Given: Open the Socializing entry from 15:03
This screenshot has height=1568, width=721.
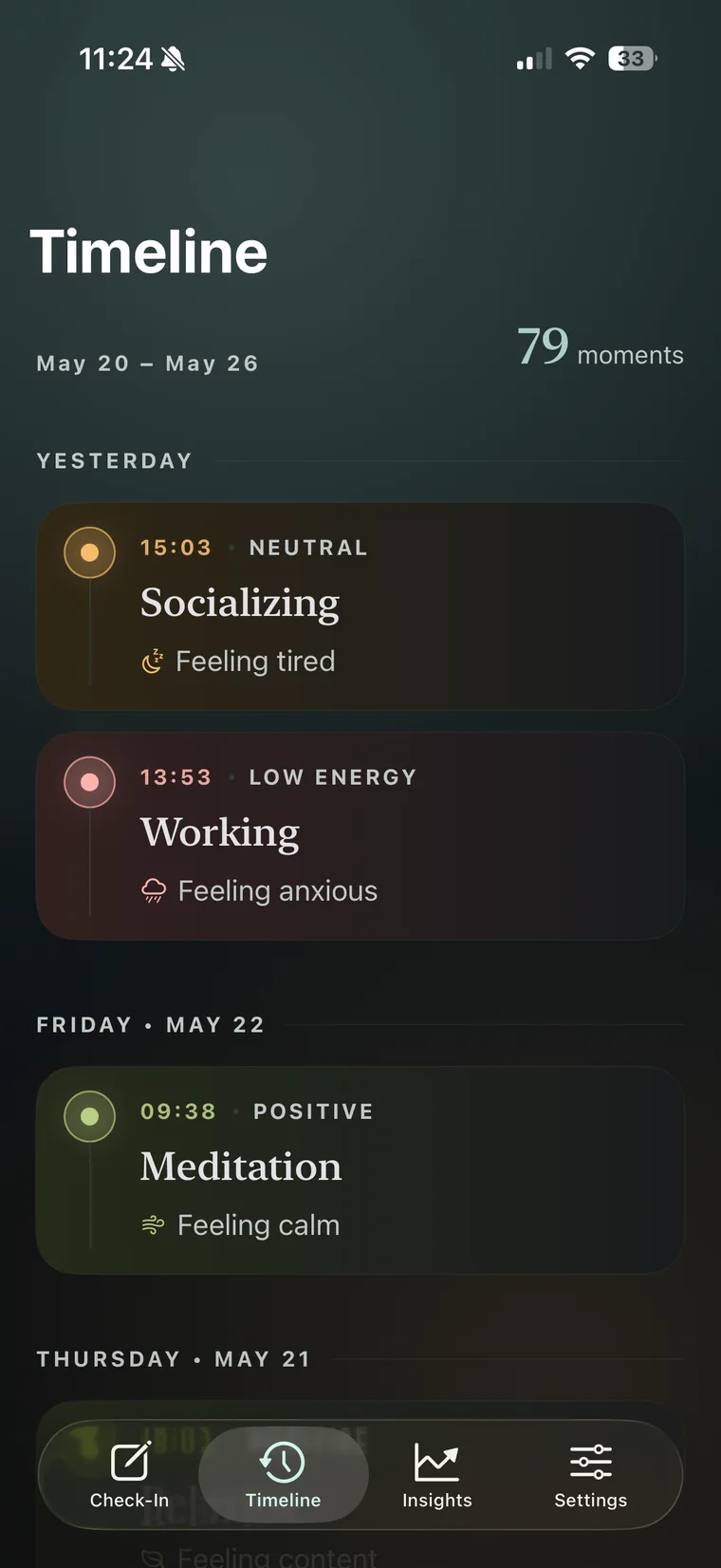Looking at the screenshot, I should pos(360,607).
